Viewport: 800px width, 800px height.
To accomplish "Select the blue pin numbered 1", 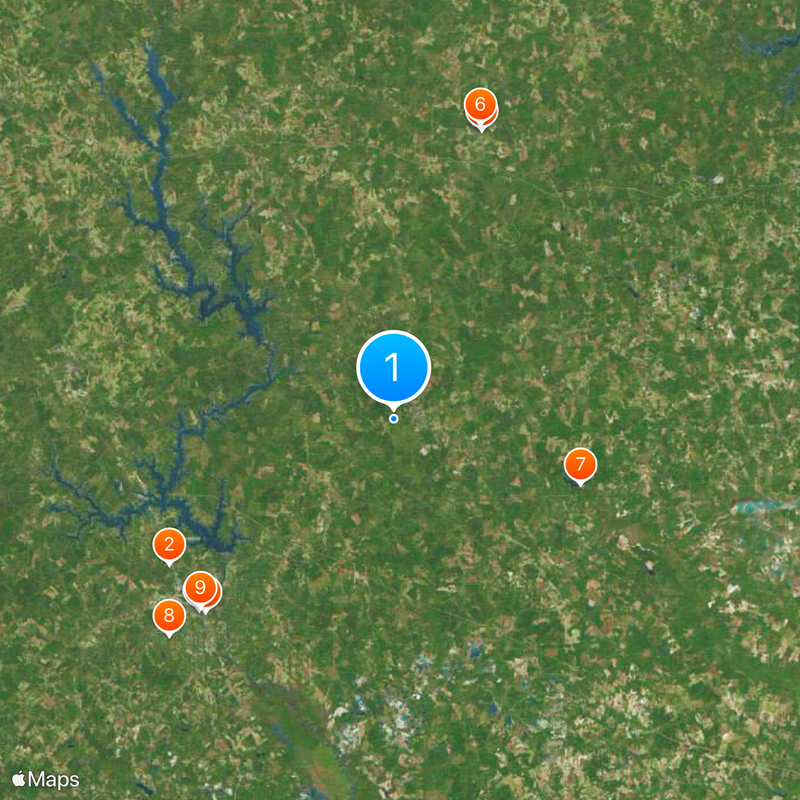I will pos(393,367).
